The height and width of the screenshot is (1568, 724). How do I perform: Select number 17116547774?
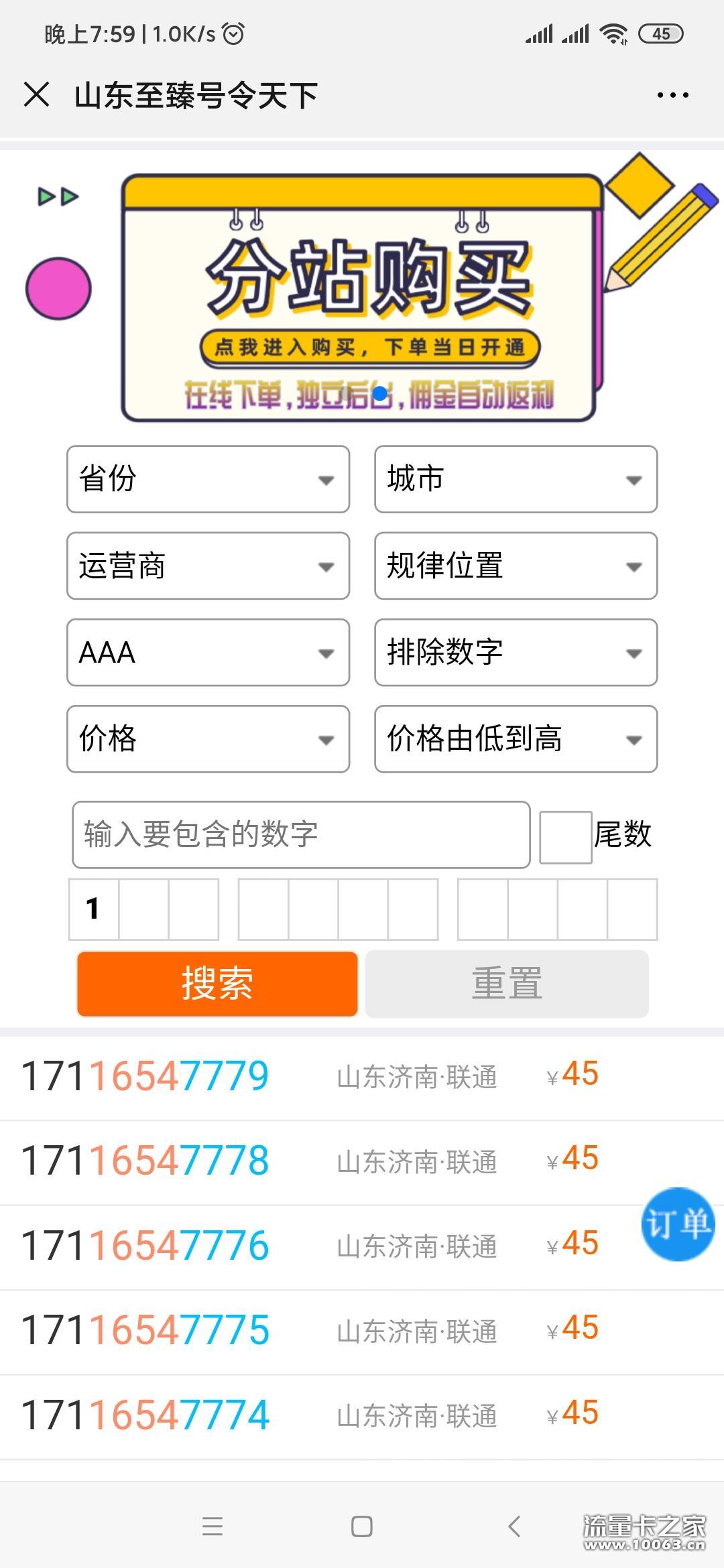tap(362, 1416)
